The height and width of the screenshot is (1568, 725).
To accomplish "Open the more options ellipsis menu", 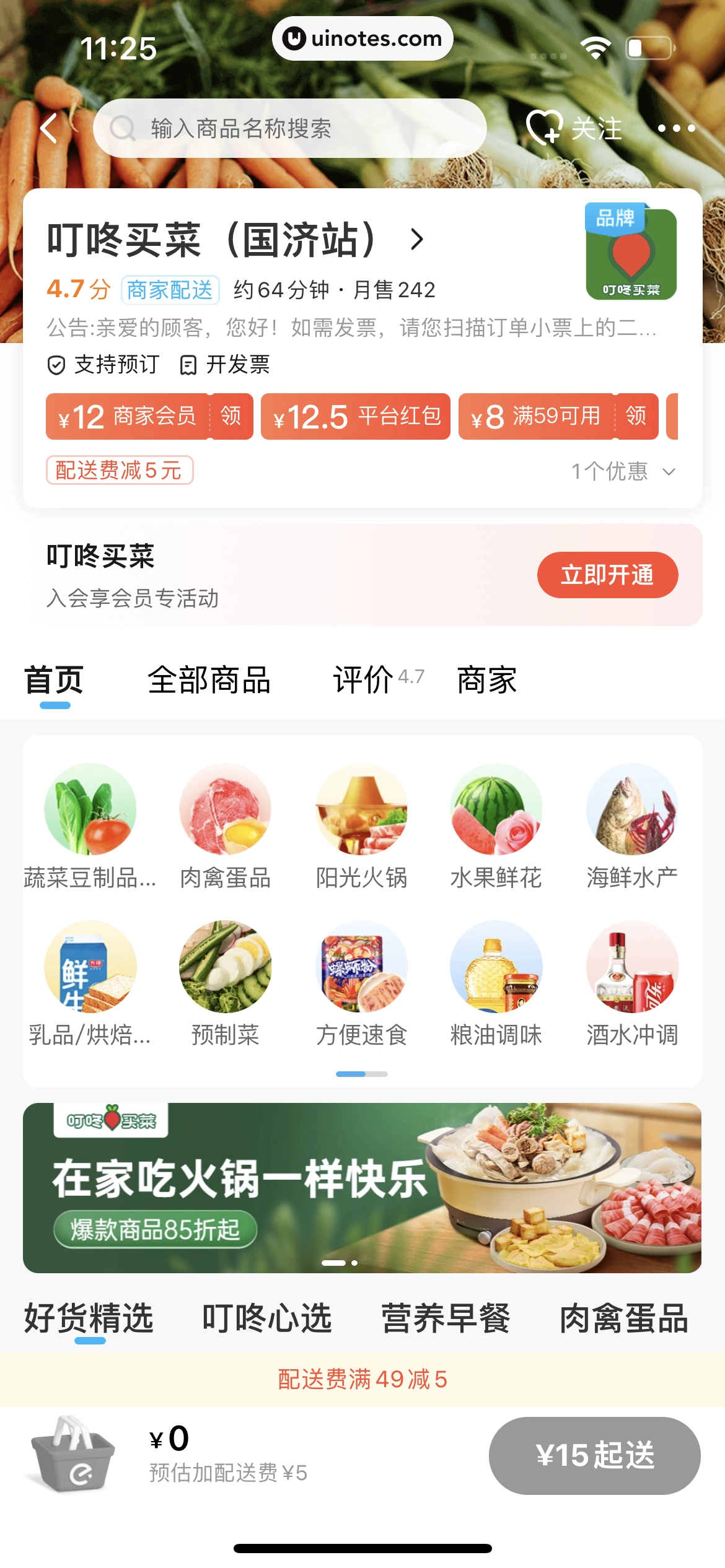I will pyautogui.click(x=675, y=129).
